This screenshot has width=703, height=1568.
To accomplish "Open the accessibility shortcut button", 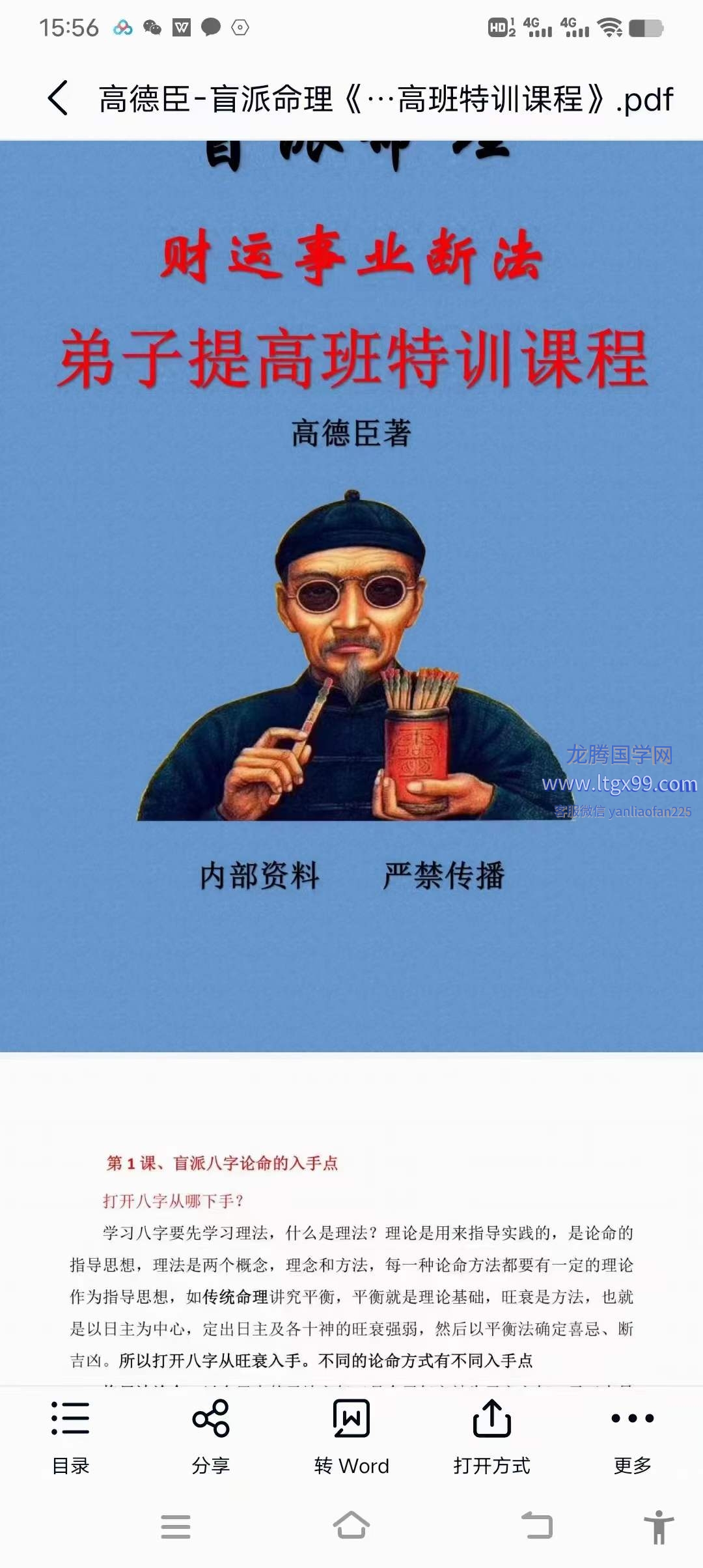I will 659,1526.
